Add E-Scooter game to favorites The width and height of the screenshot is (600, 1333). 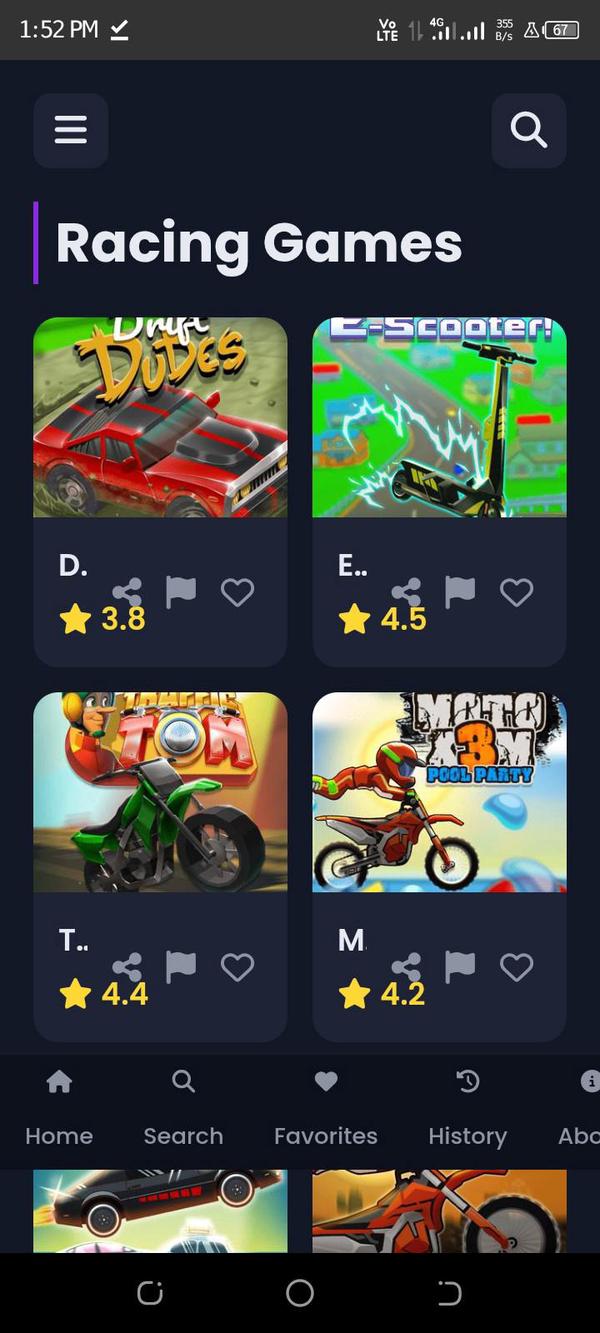pyautogui.click(x=516, y=593)
